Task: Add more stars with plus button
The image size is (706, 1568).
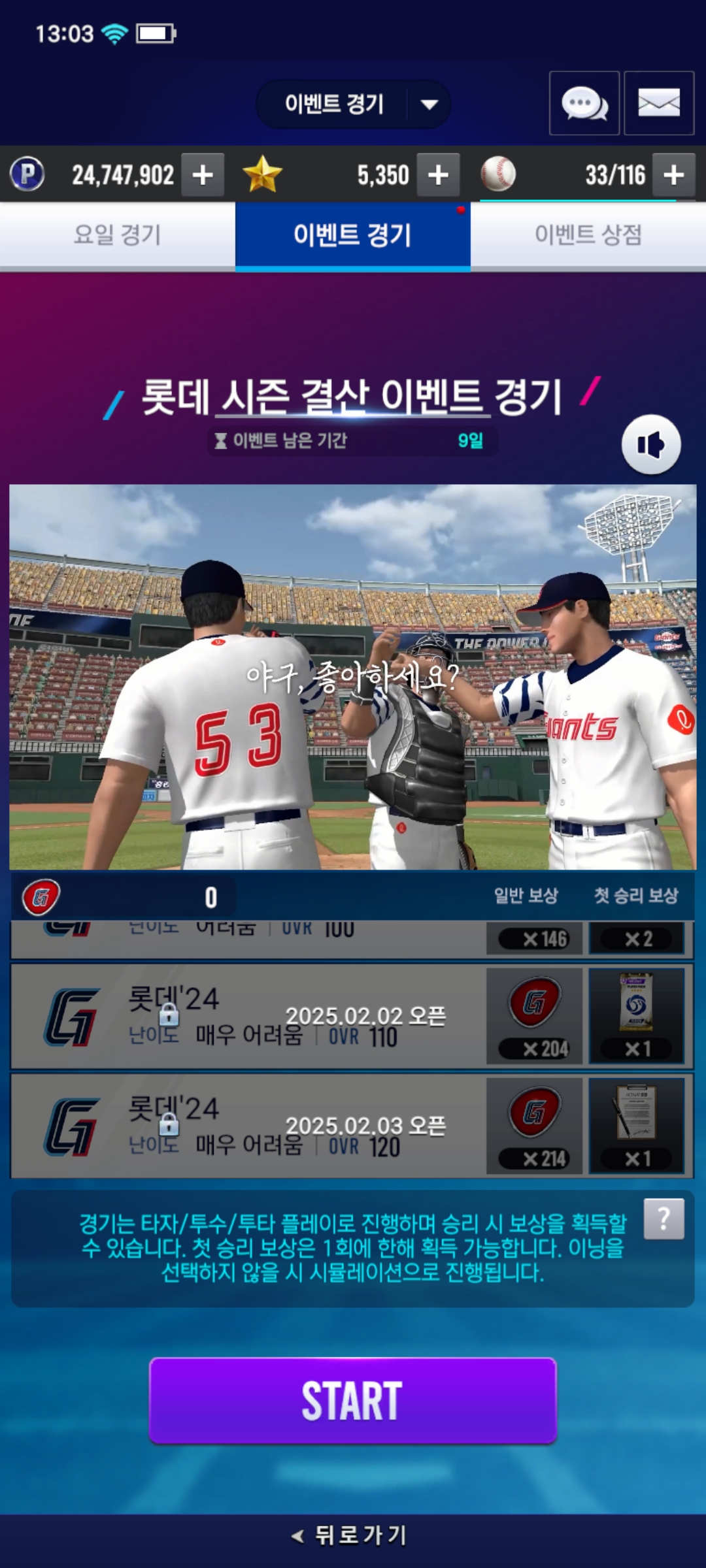Action: pyautogui.click(x=438, y=174)
